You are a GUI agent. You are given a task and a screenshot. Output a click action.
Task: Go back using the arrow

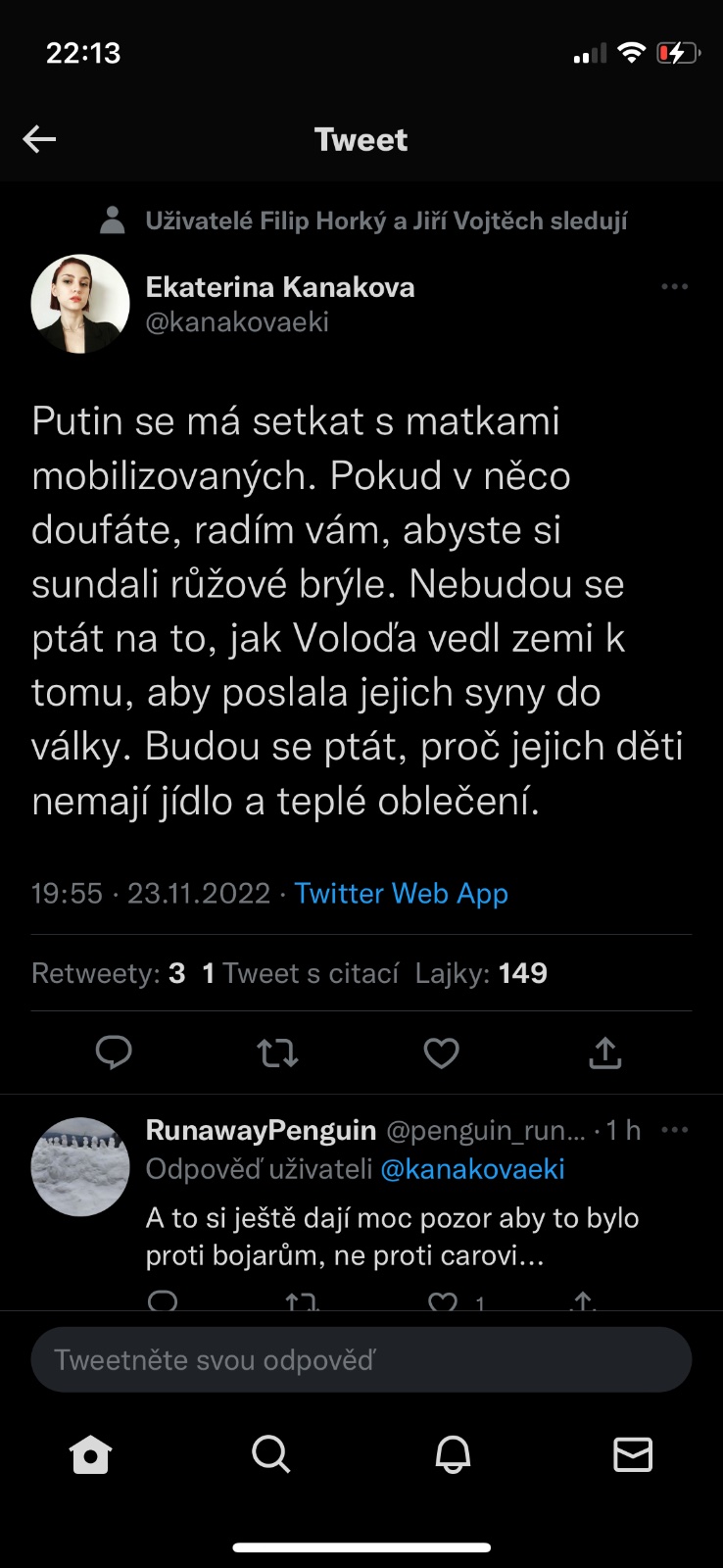pos(39,139)
